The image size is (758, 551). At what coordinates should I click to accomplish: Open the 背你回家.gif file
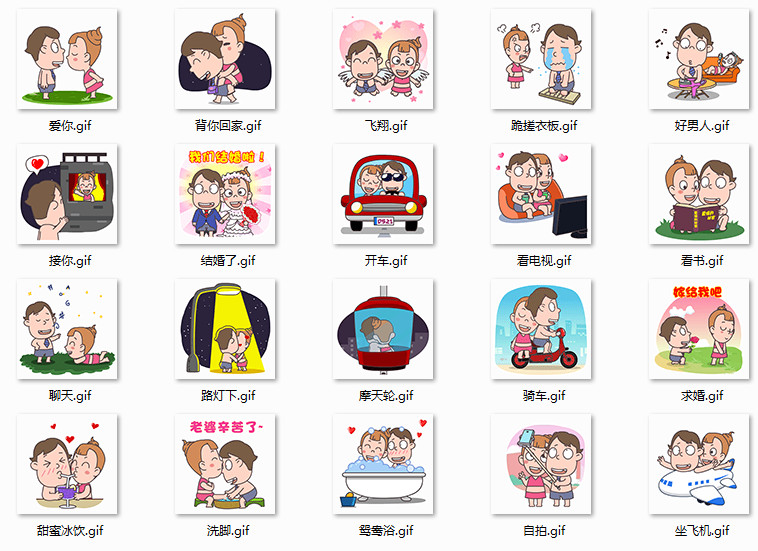coord(226,60)
